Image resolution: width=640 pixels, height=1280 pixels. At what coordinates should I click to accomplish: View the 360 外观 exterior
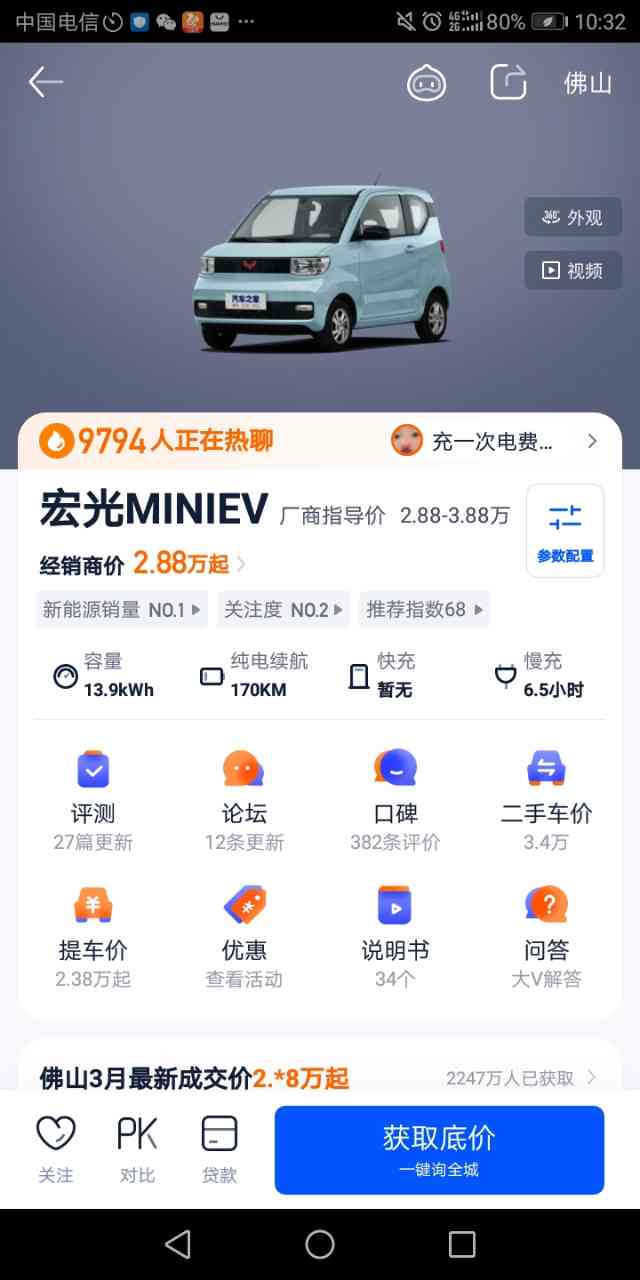pos(573,217)
